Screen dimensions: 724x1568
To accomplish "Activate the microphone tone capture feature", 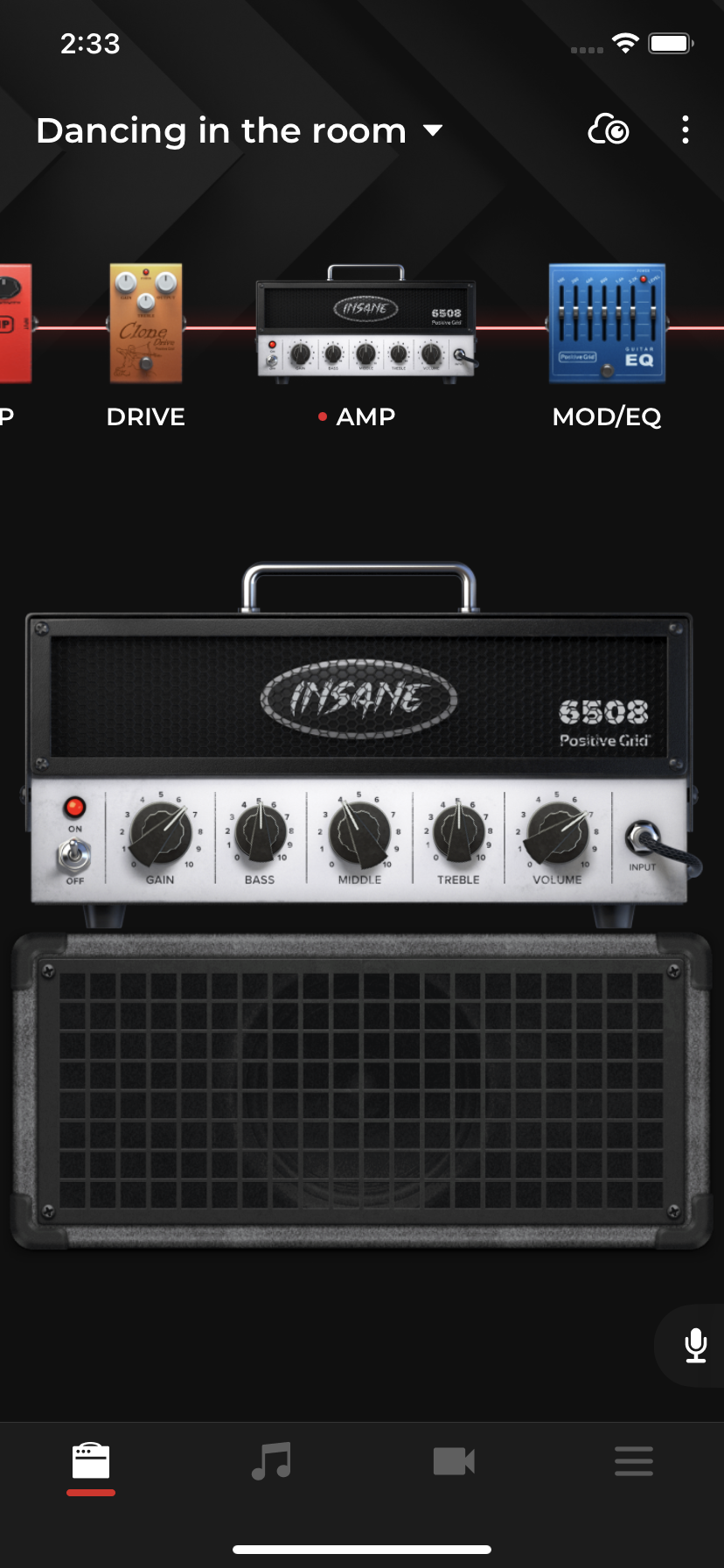I will (693, 1346).
